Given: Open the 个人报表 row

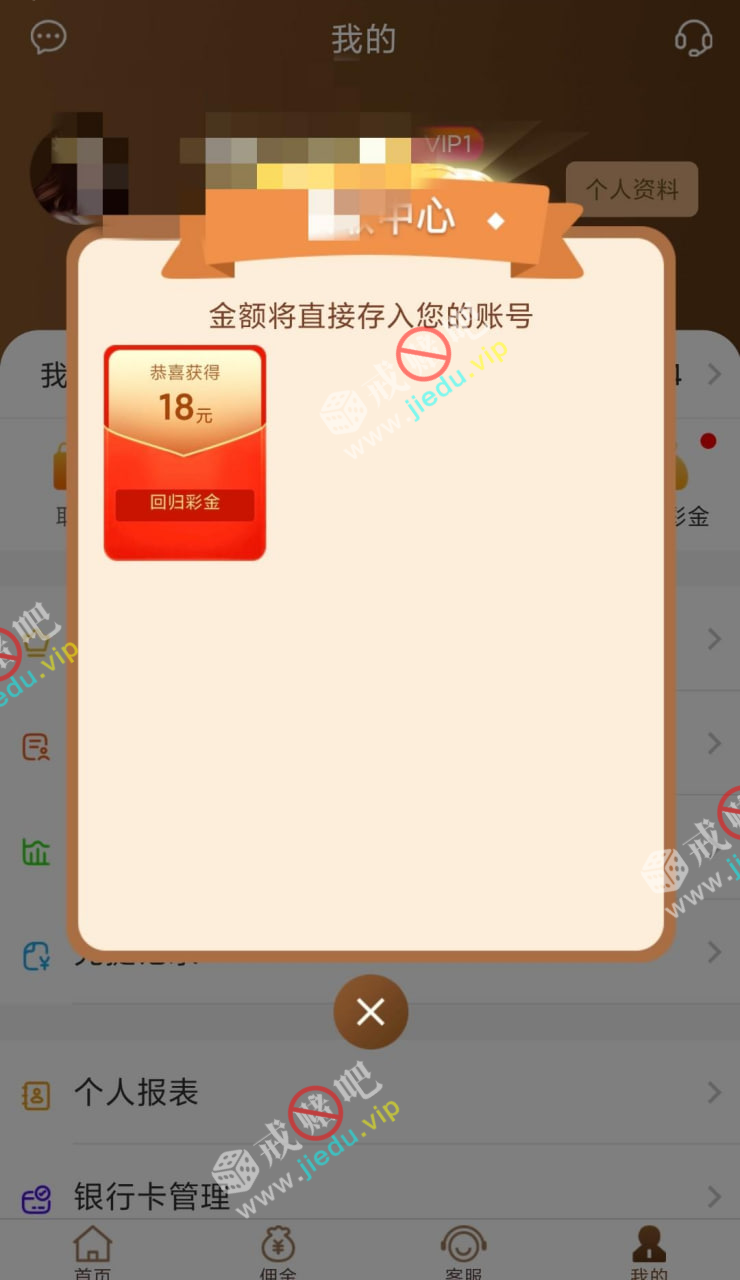Looking at the screenshot, I should point(370,1093).
